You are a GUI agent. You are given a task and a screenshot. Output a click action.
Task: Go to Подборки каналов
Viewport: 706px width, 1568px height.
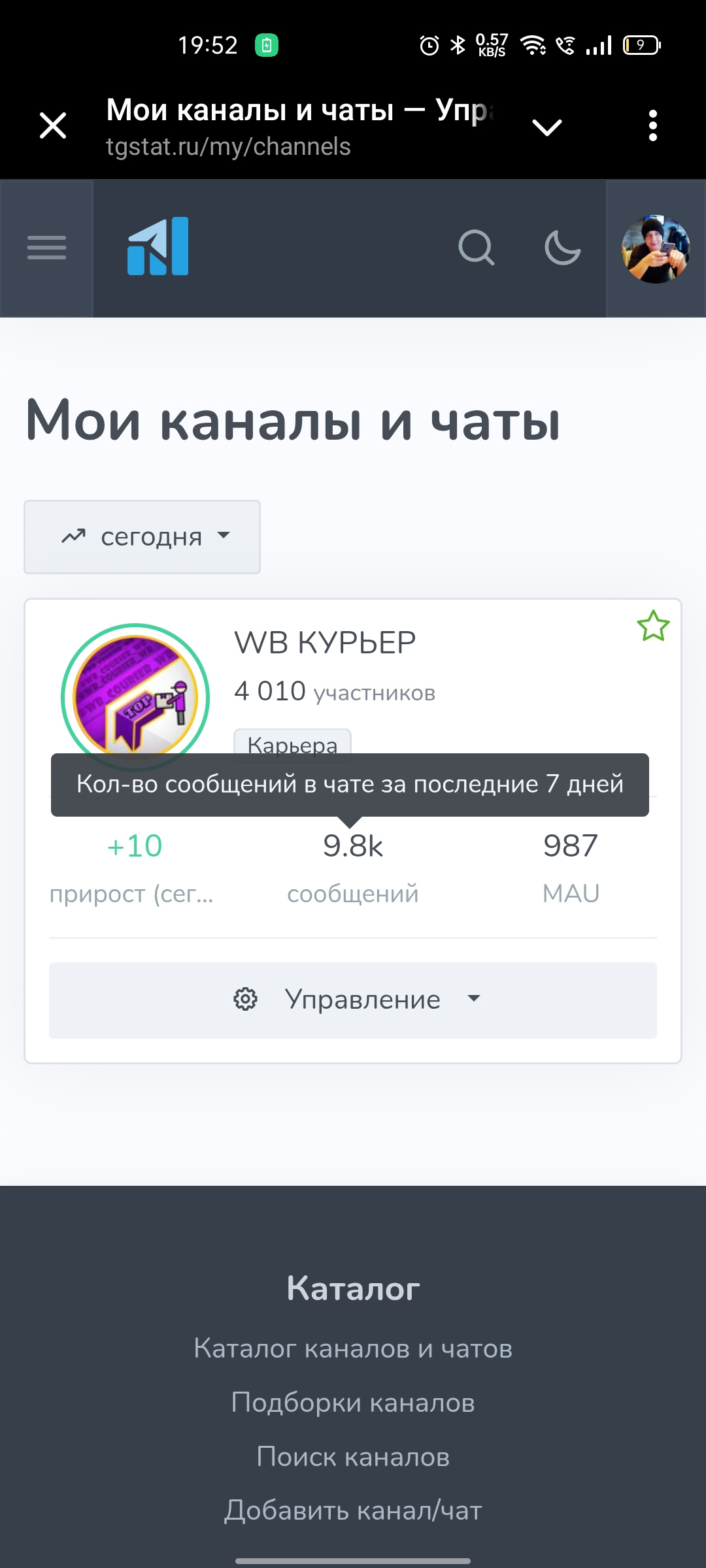click(x=353, y=1403)
